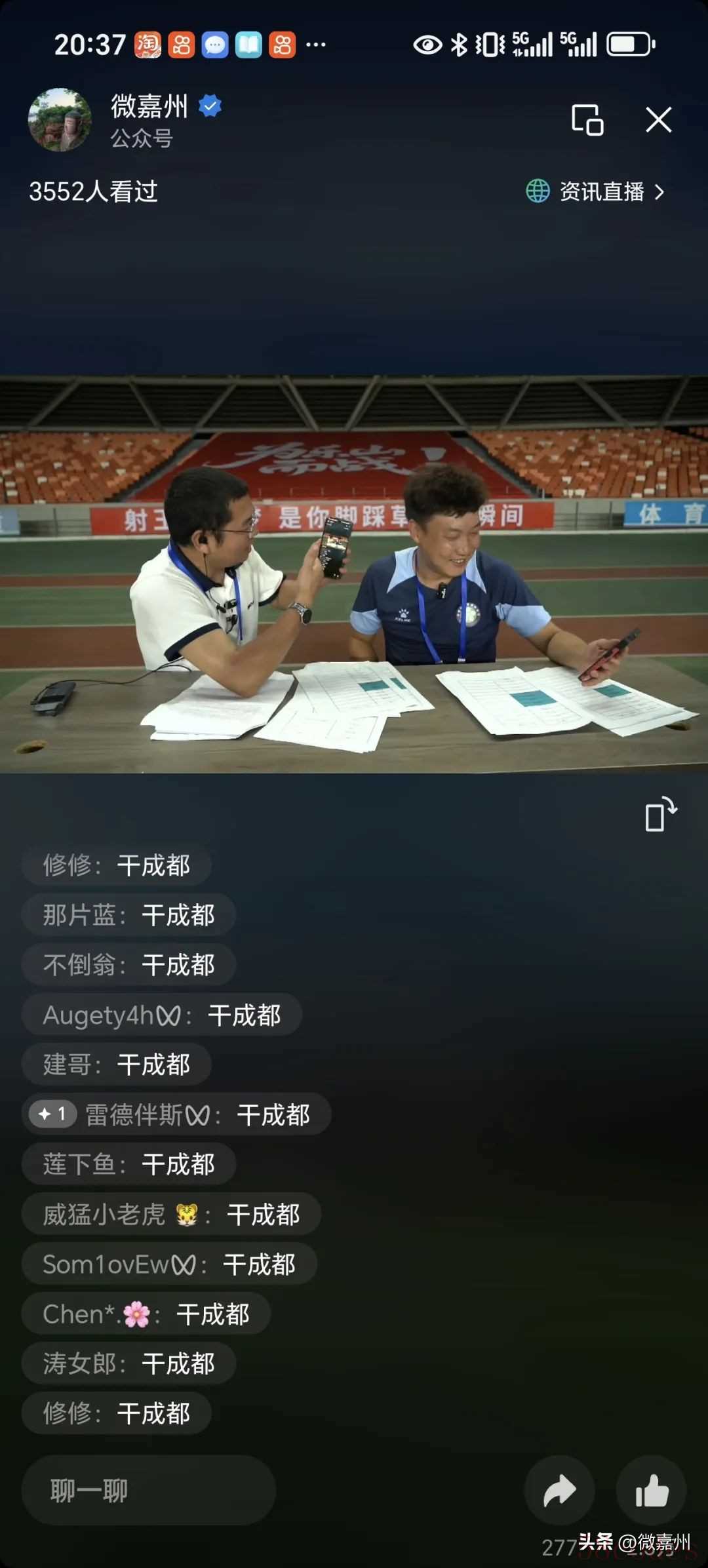
Task: Tap 聊一聊 to write a comment
Action: pyautogui.click(x=148, y=1490)
